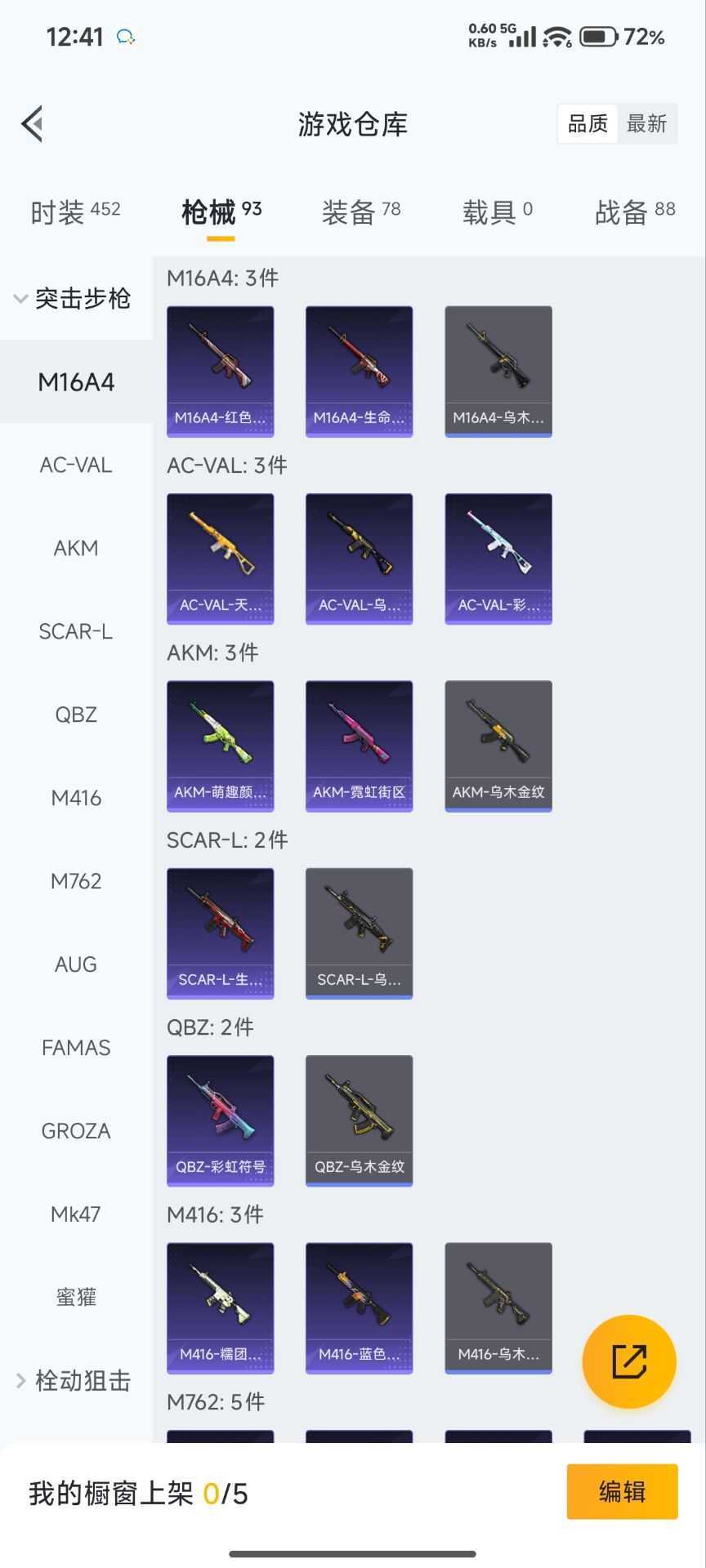Open the AKM-霓虹街区 skin tile
The width and height of the screenshot is (706, 1568).
click(359, 746)
